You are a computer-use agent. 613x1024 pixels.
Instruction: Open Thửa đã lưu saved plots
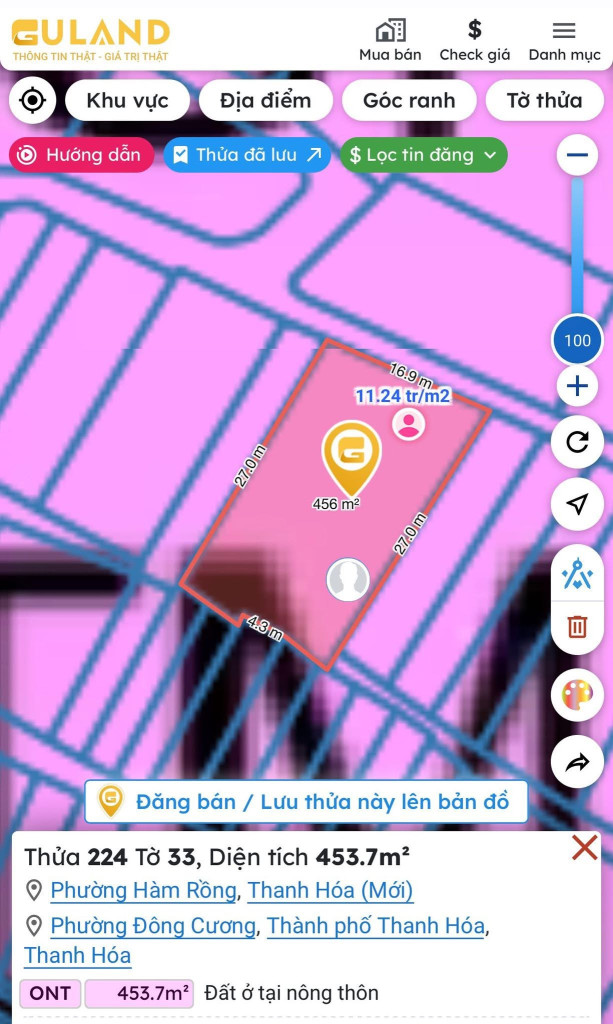247,155
